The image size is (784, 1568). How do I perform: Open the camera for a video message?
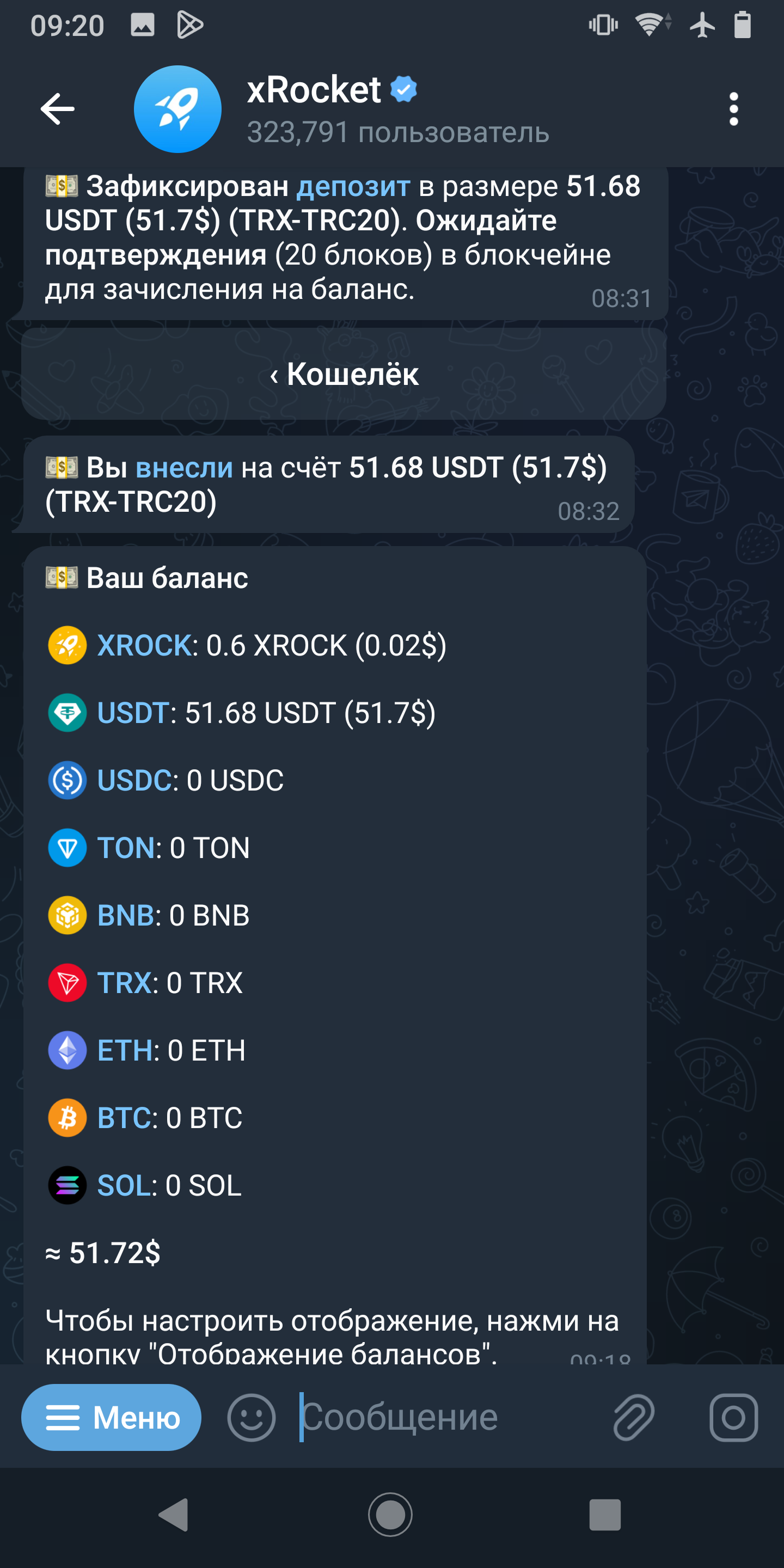[733, 1418]
